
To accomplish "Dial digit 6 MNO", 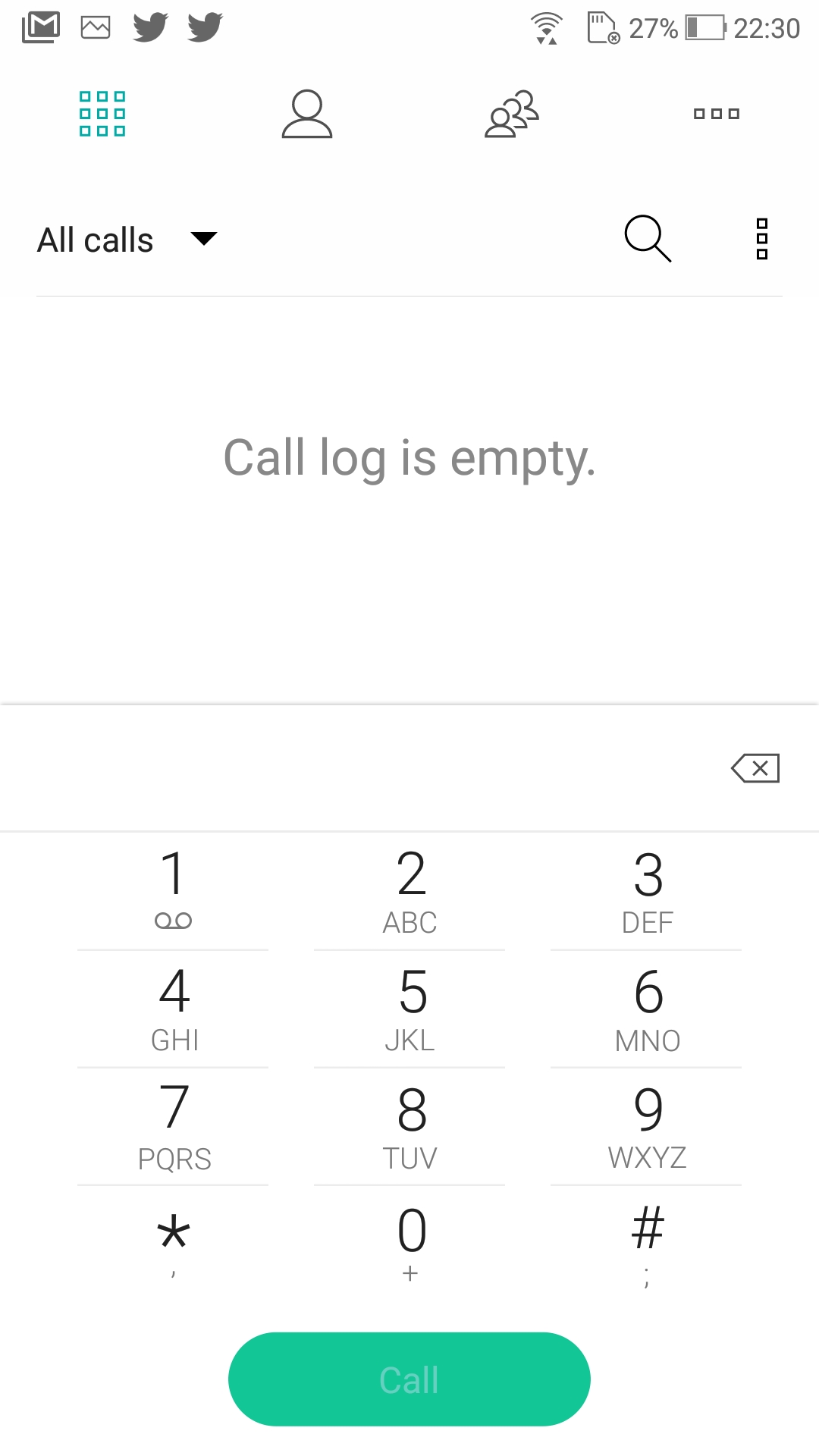I will 646,1009.
